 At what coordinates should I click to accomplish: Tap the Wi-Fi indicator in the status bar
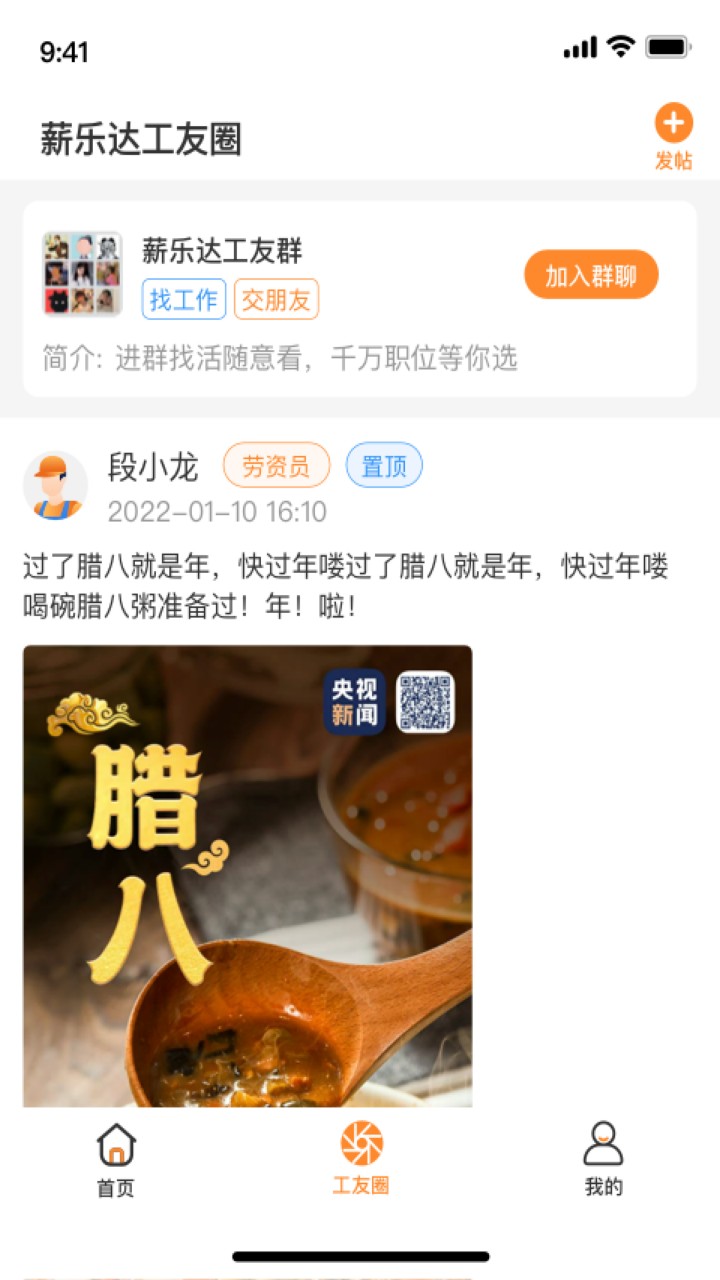[x=623, y=44]
